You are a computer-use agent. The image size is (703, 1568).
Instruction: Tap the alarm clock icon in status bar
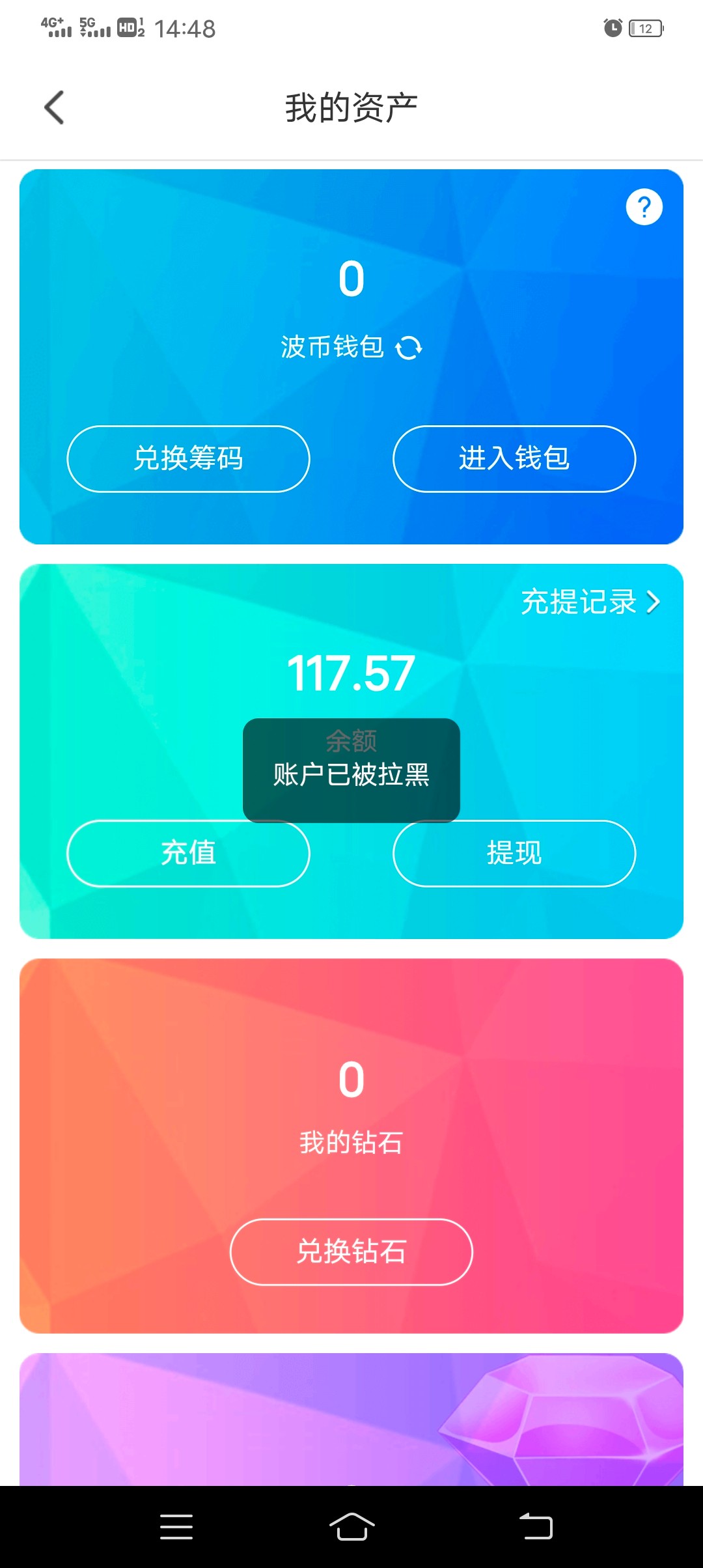tap(613, 29)
